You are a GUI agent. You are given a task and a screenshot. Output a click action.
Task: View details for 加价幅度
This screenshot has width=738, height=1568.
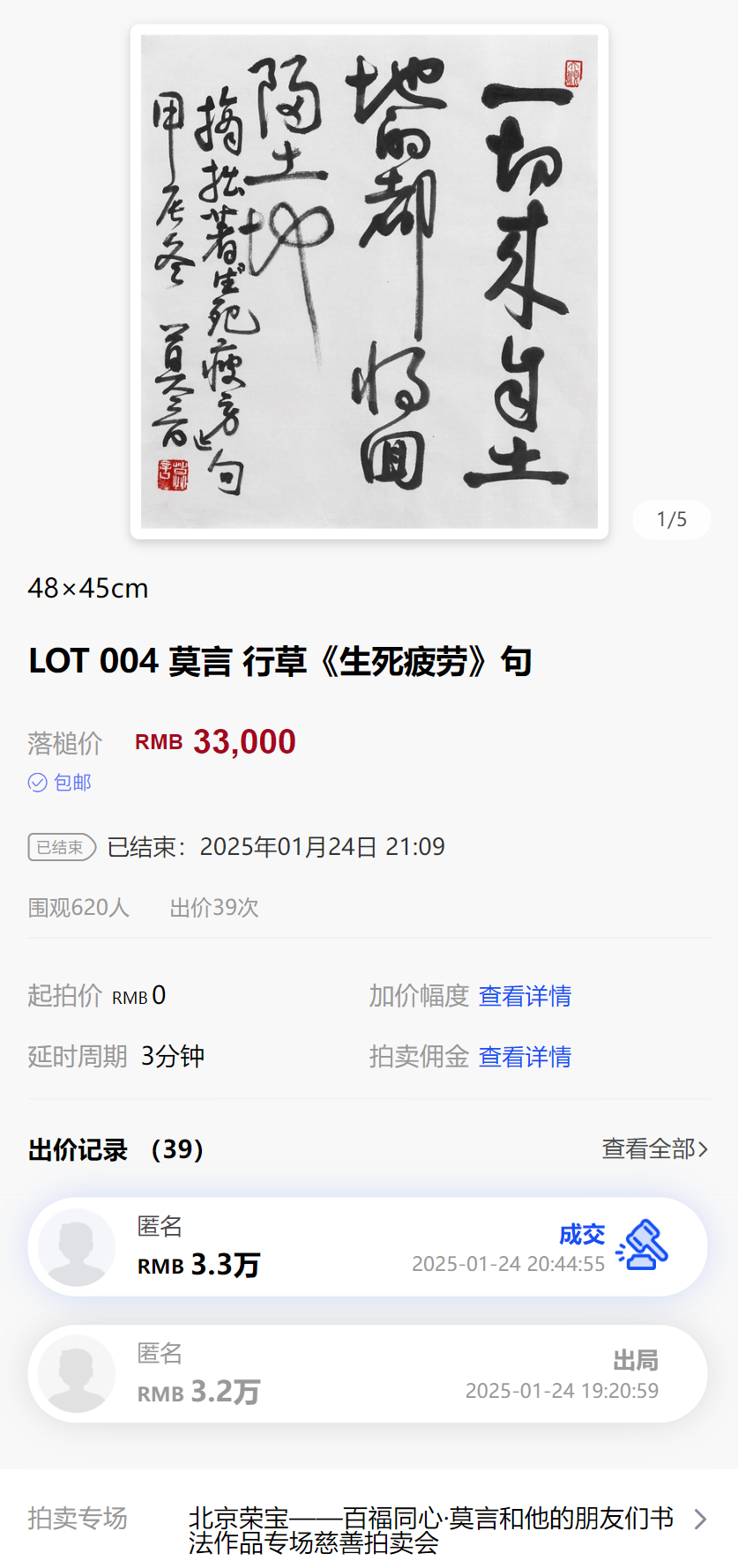[525, 996]
